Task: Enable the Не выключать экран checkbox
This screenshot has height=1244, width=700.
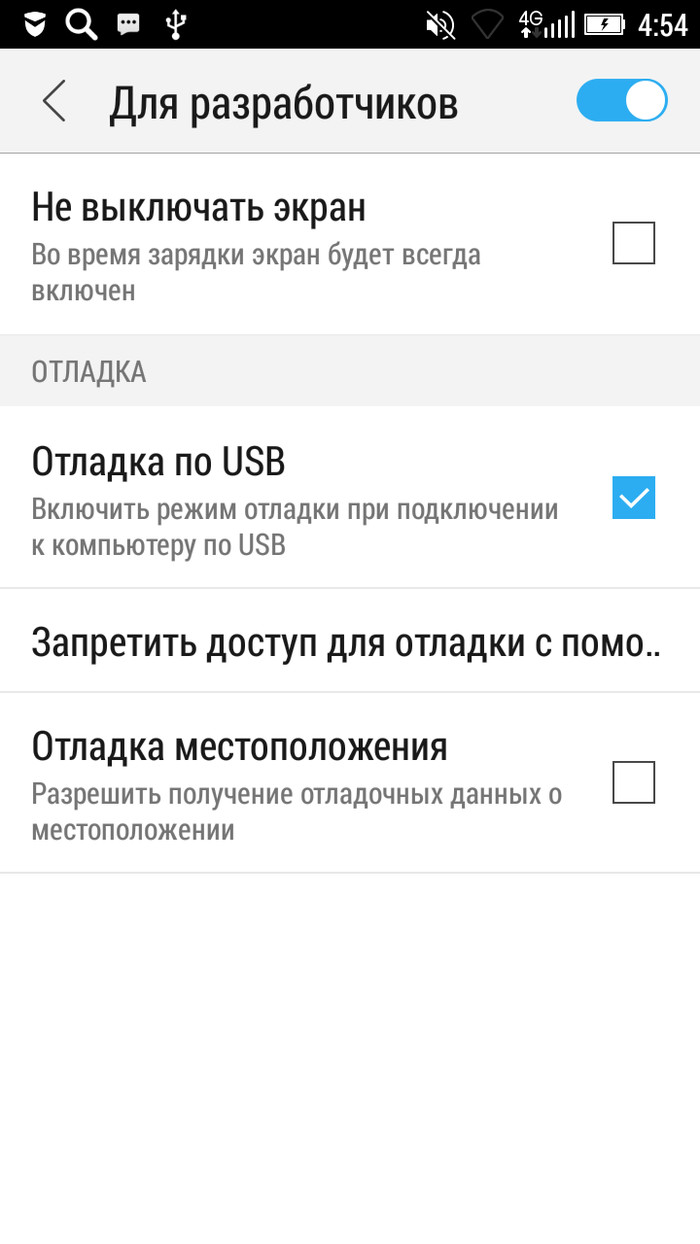Action: (633, 243)
